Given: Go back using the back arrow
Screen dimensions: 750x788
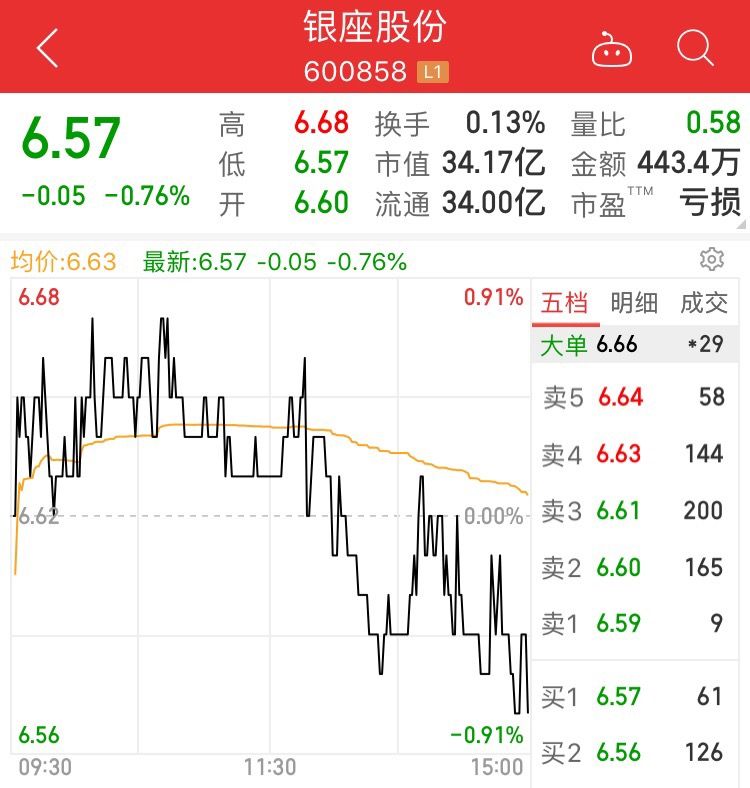Looking at the screenshot, I should pyautogui.click(x=45, y=48).
